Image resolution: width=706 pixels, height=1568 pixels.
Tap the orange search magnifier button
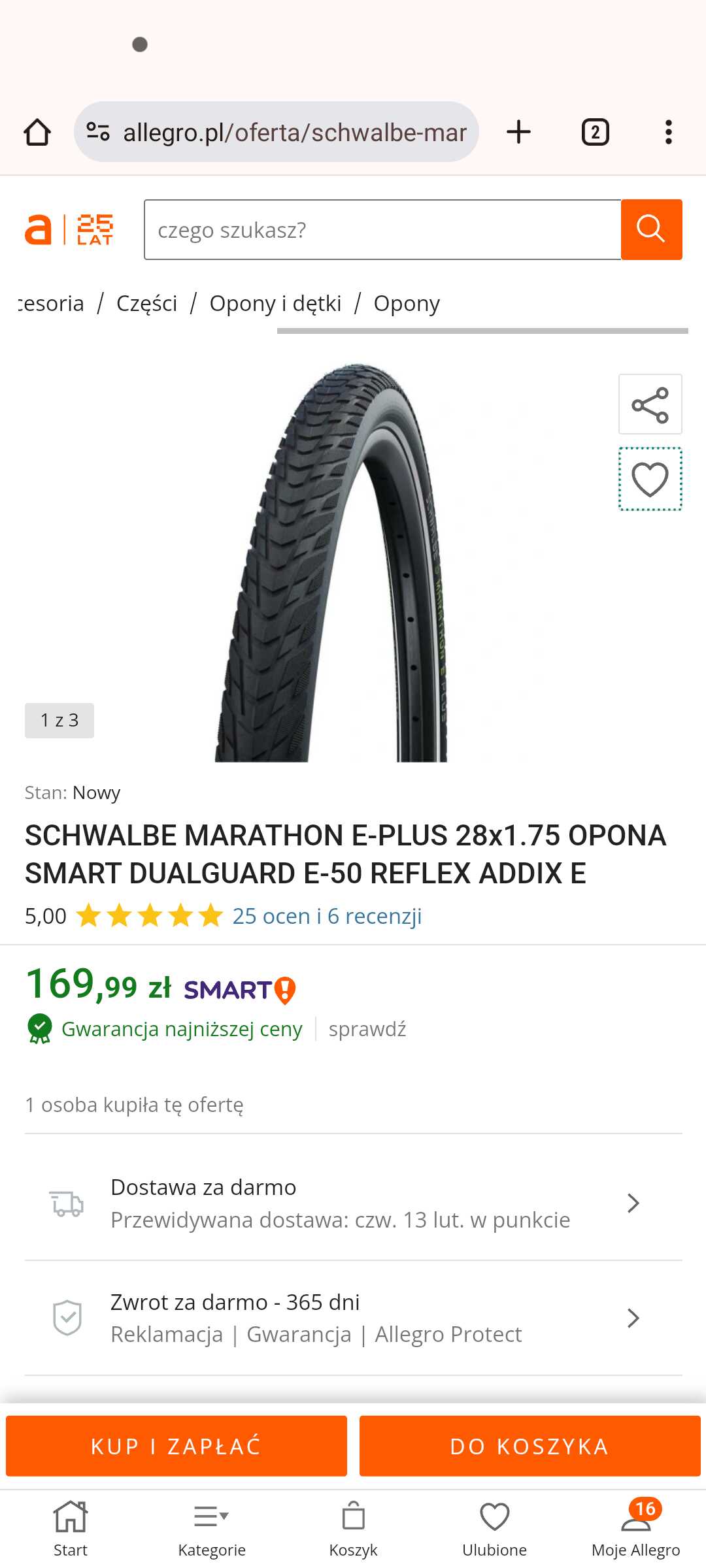pos(651,229)
